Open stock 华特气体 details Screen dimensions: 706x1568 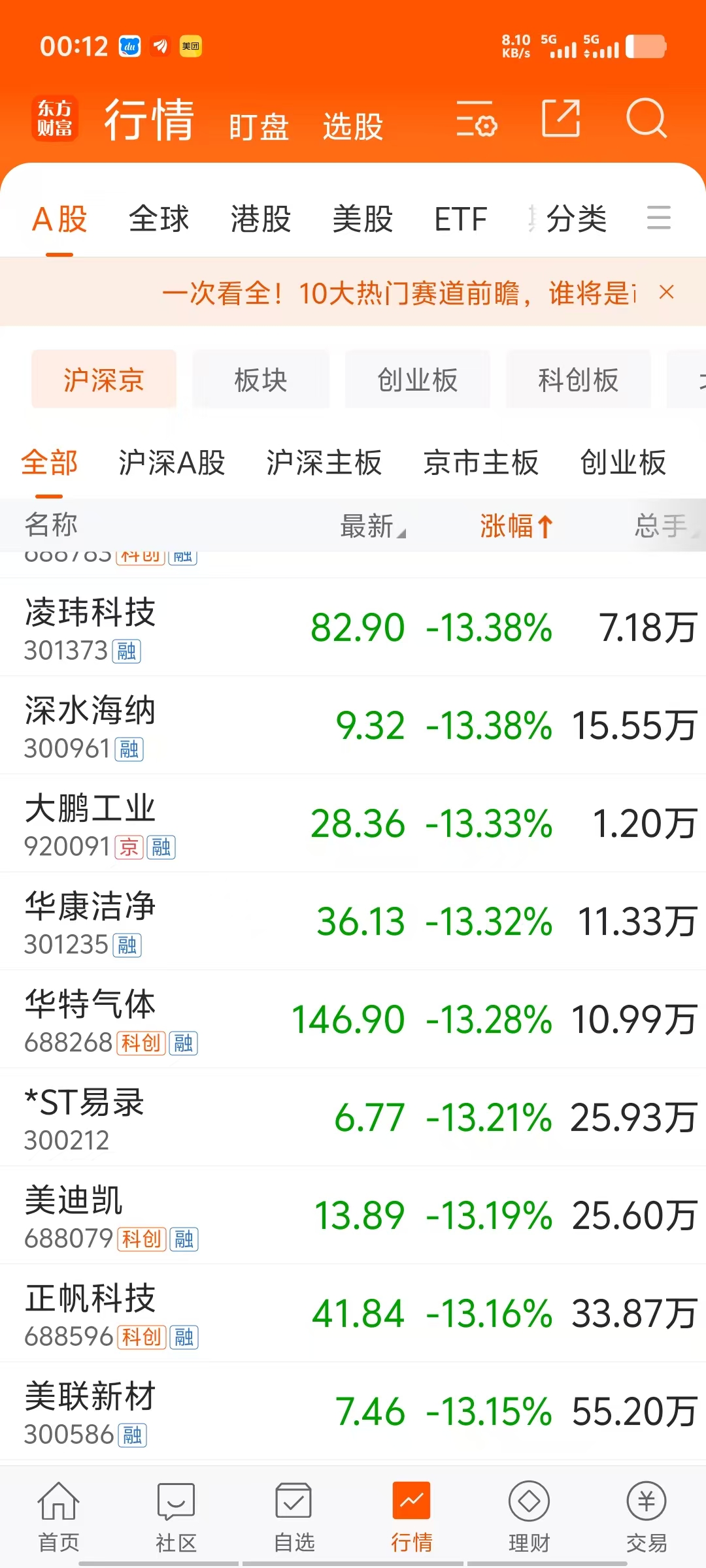[x=353, y=1019]
